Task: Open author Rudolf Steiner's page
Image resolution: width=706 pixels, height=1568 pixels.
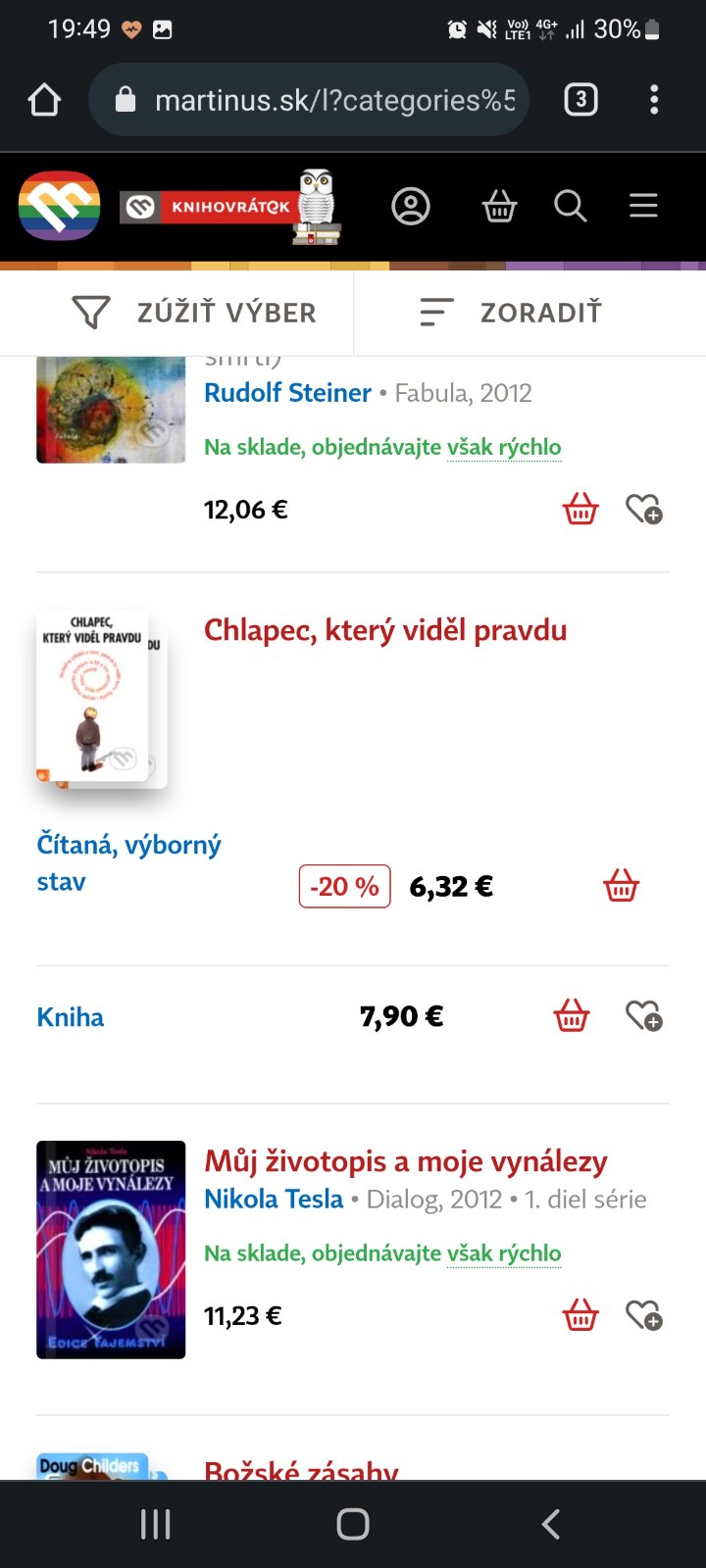Action: point(287,393)
